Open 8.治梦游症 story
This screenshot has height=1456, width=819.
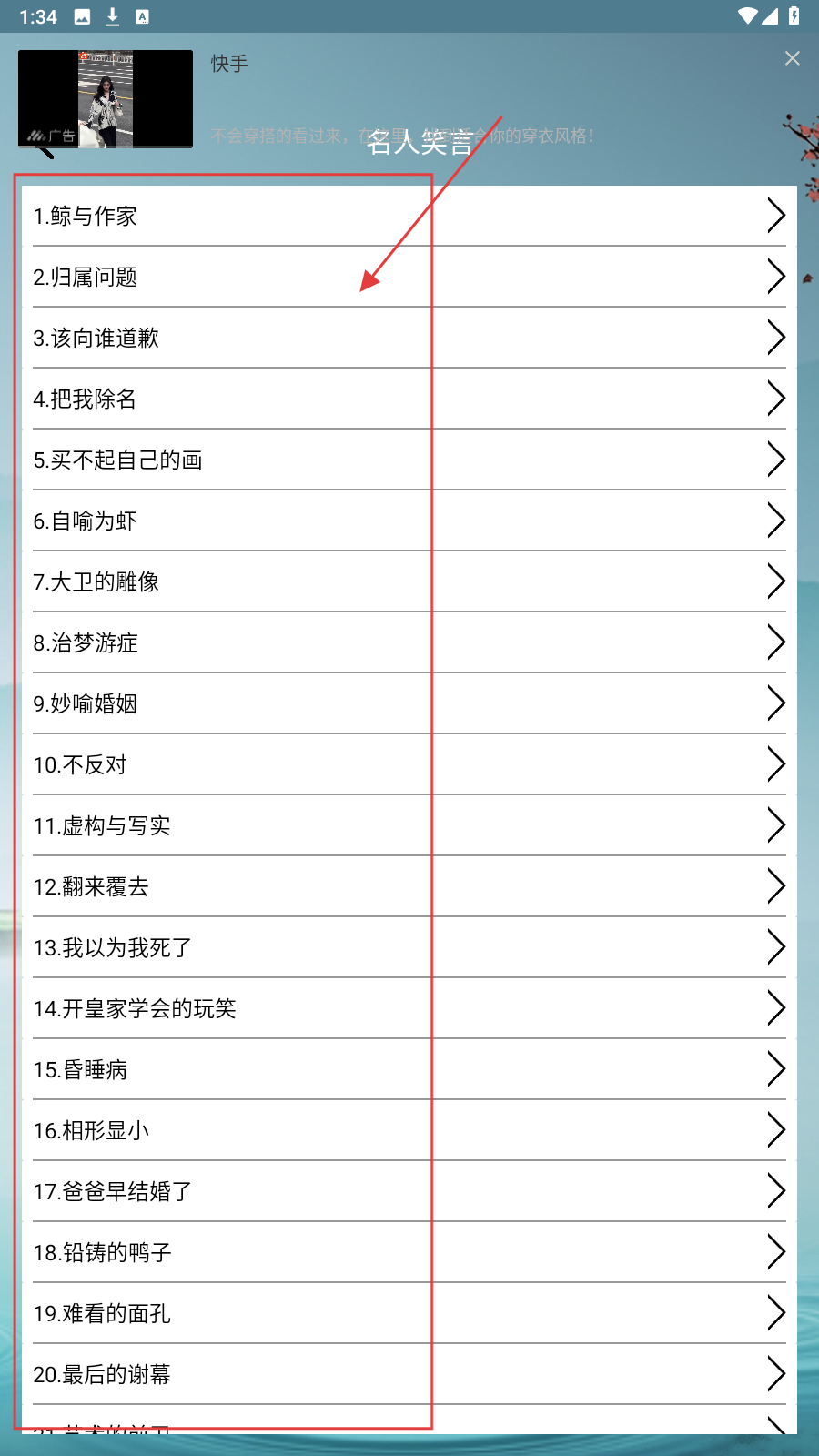pos(409,642)
